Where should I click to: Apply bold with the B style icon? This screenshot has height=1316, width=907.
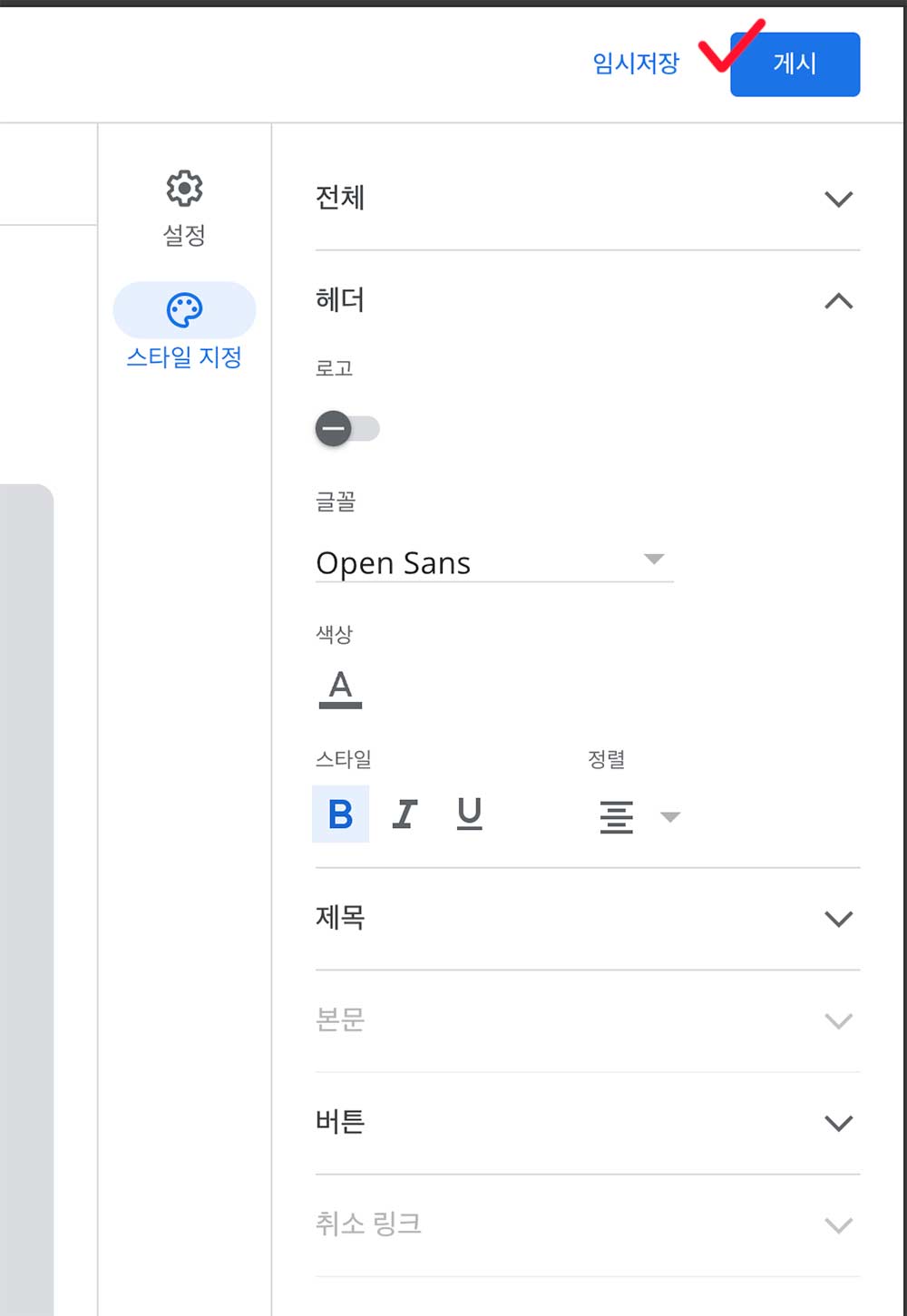click(x=340, y=814)
